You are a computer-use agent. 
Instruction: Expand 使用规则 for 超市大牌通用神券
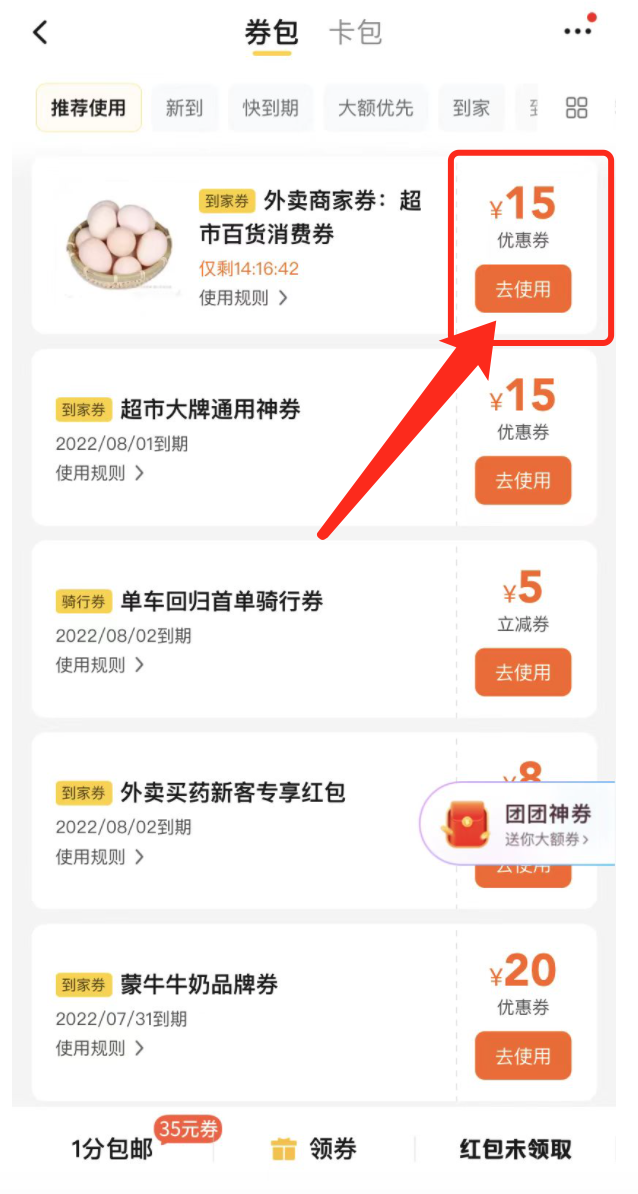point(99,473)
